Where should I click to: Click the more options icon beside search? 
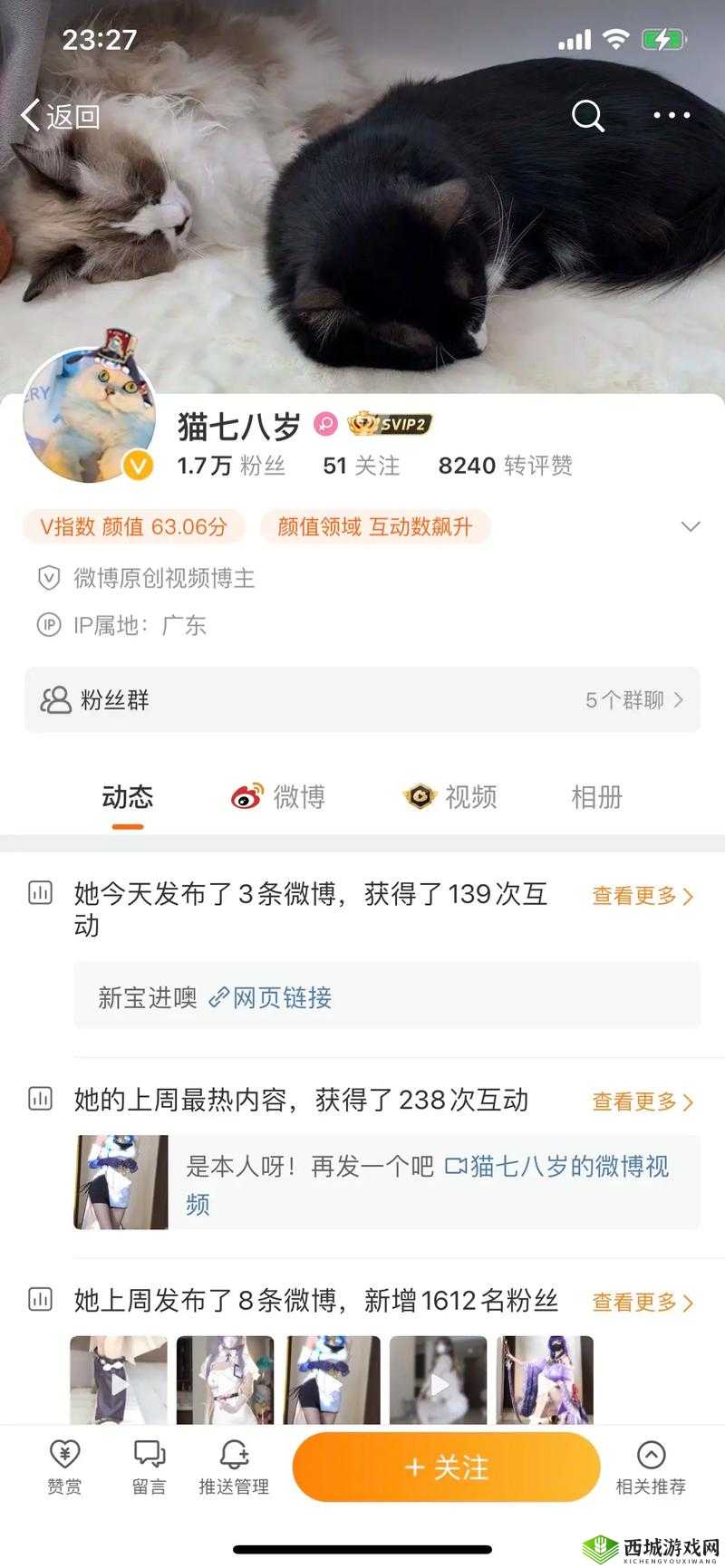click(x=672, y=115)
